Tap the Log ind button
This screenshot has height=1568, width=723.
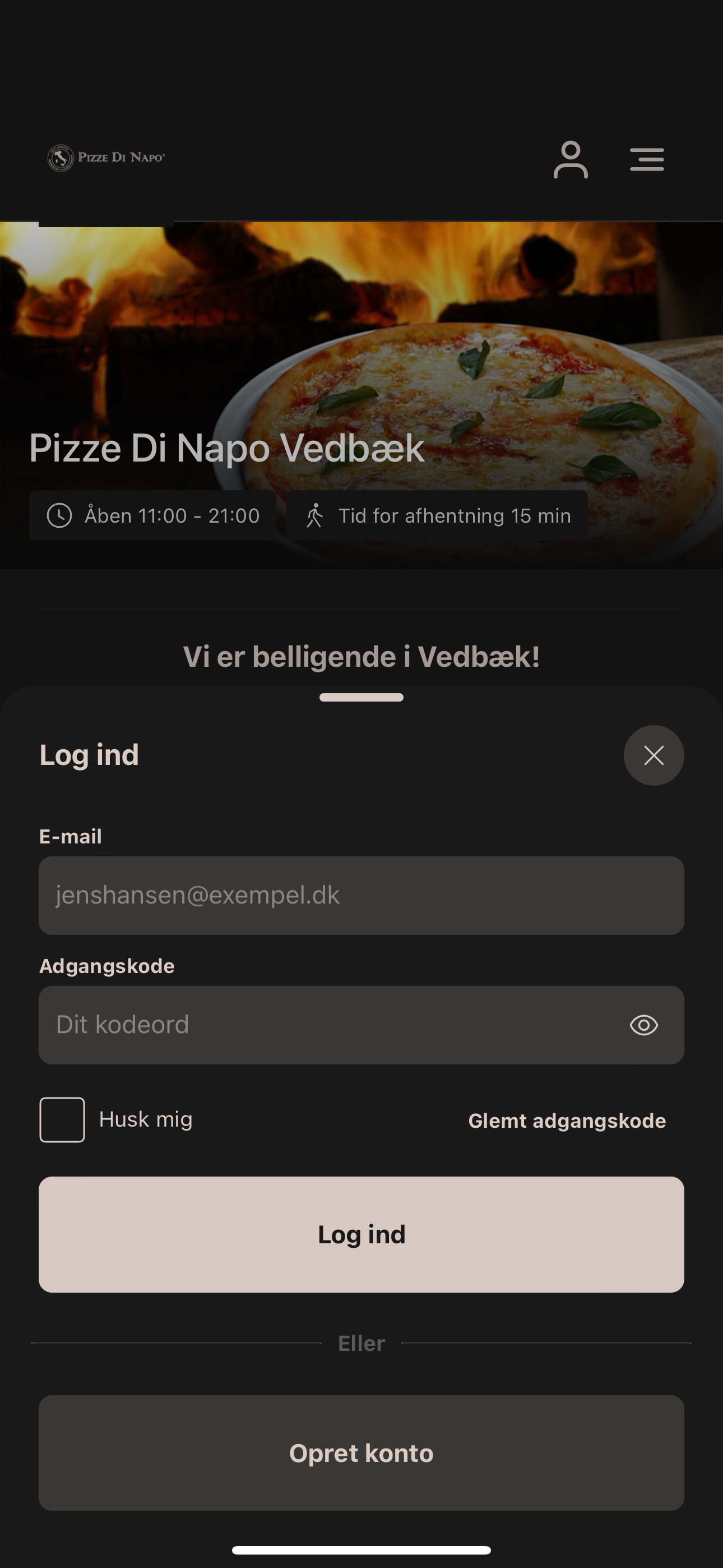[361, 1234]
